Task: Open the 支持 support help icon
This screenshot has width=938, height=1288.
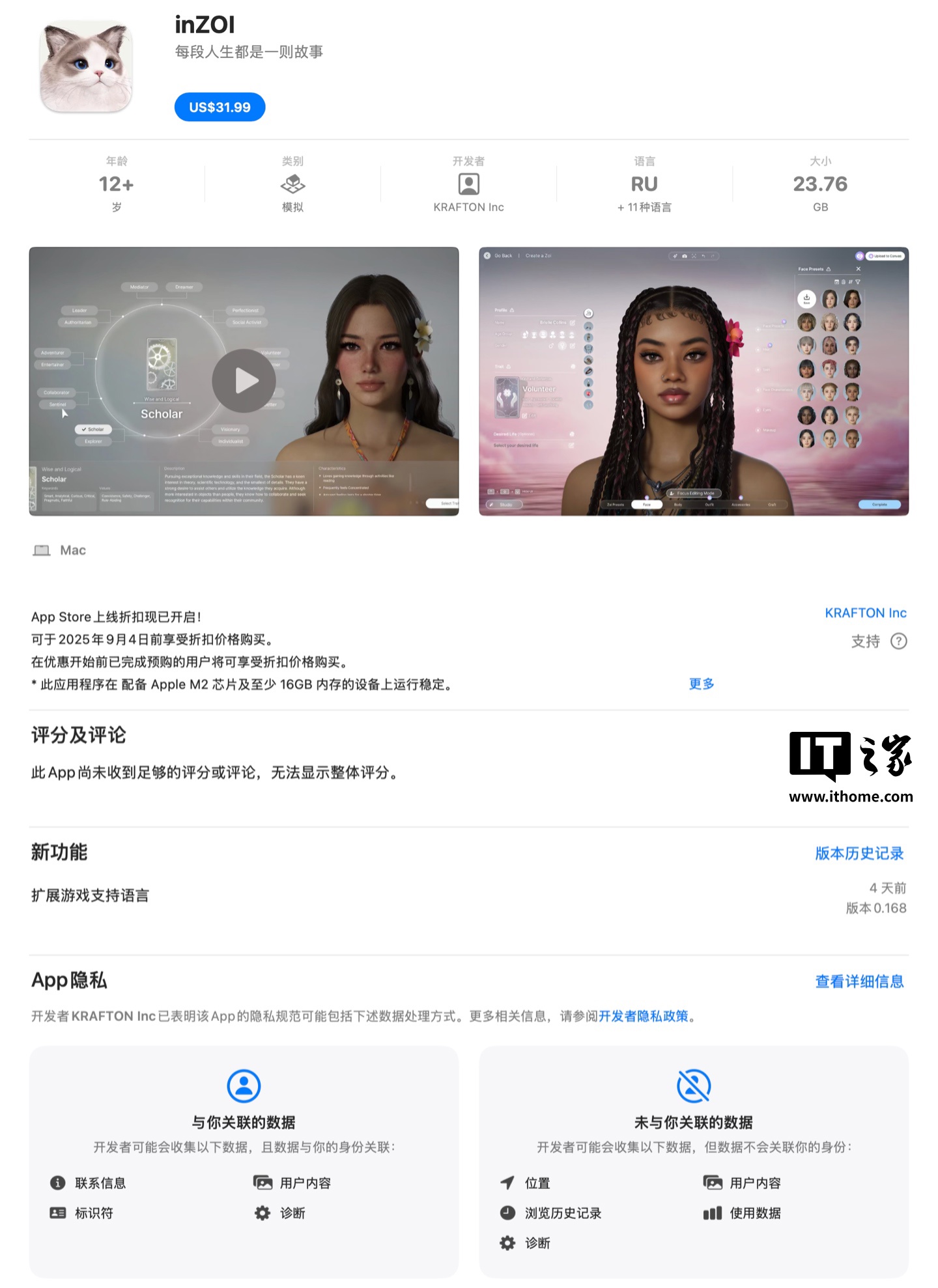Action: coord(898,641)
